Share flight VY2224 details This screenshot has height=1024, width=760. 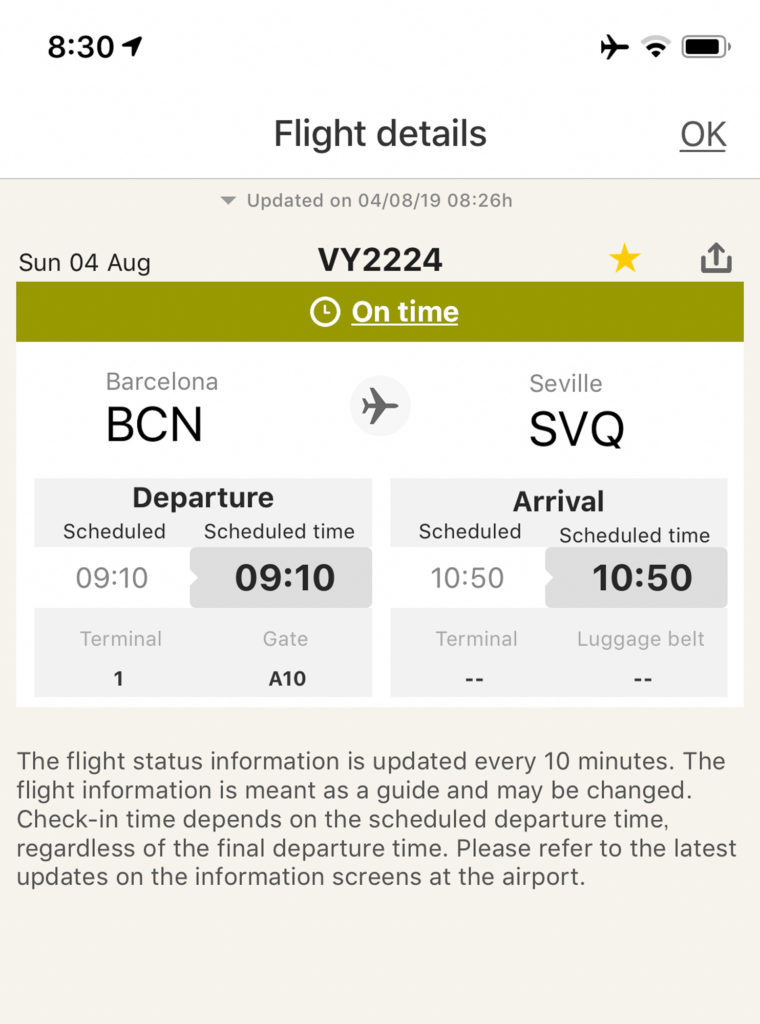pos(716,260)
